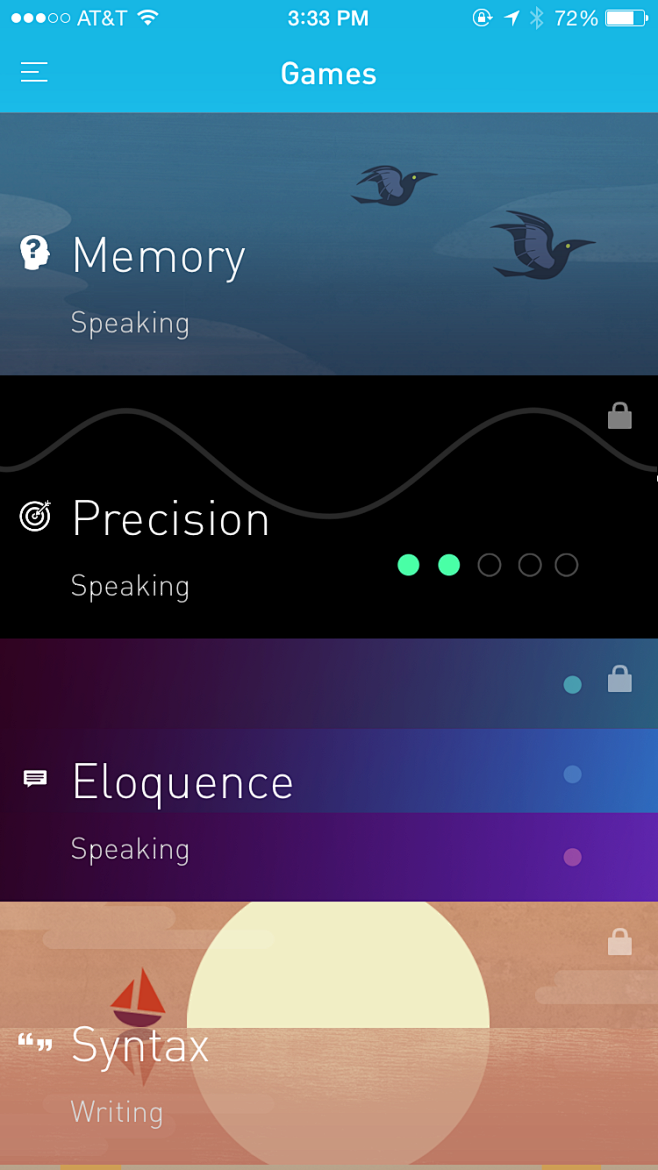
Task: Open the Memory speaking game
Action: (x=158, y=257)
